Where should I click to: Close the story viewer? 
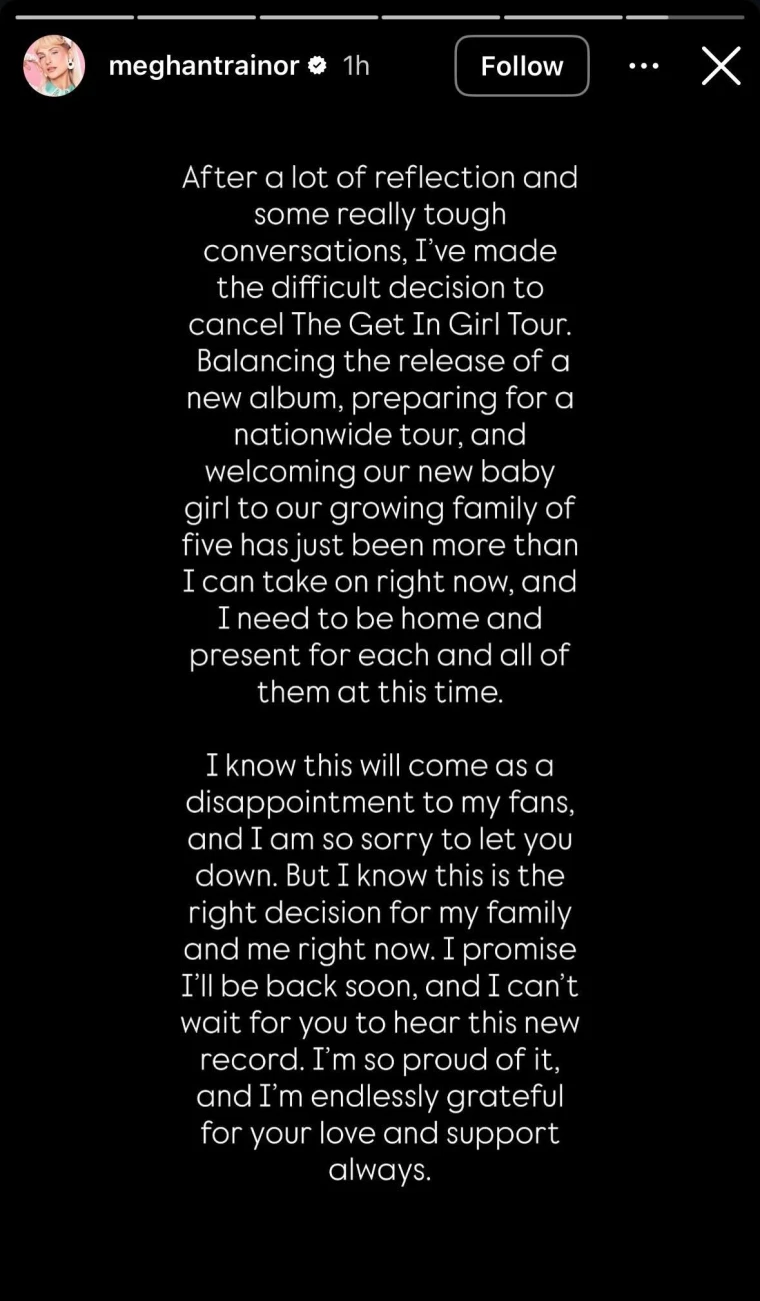(x=720, y=66)
